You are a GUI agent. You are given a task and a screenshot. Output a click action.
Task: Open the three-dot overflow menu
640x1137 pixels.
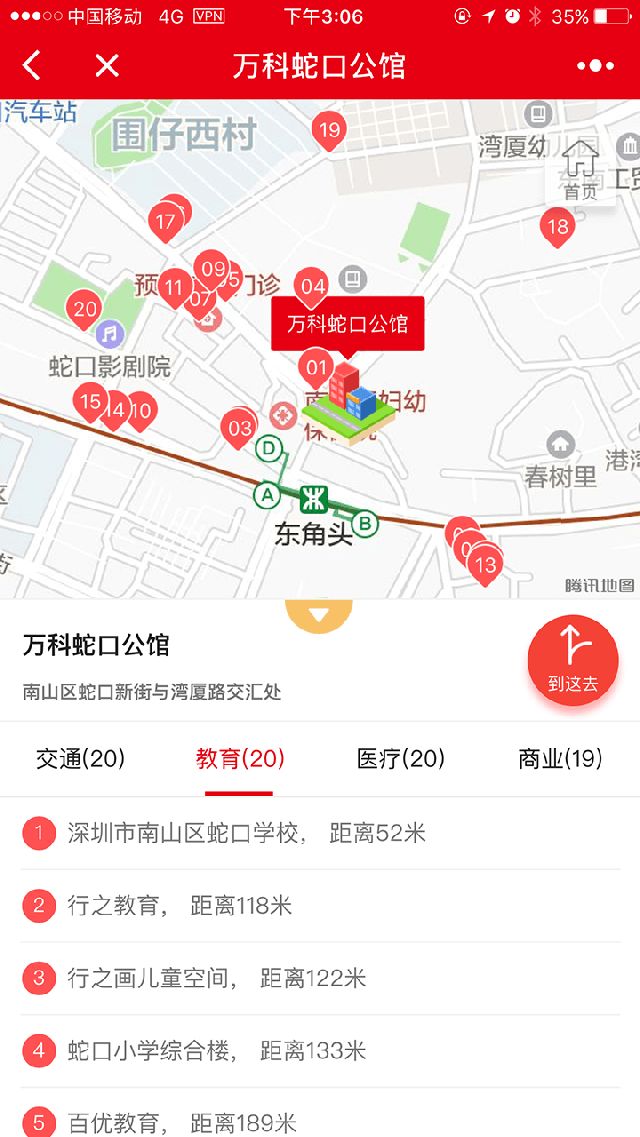point(595,66)
